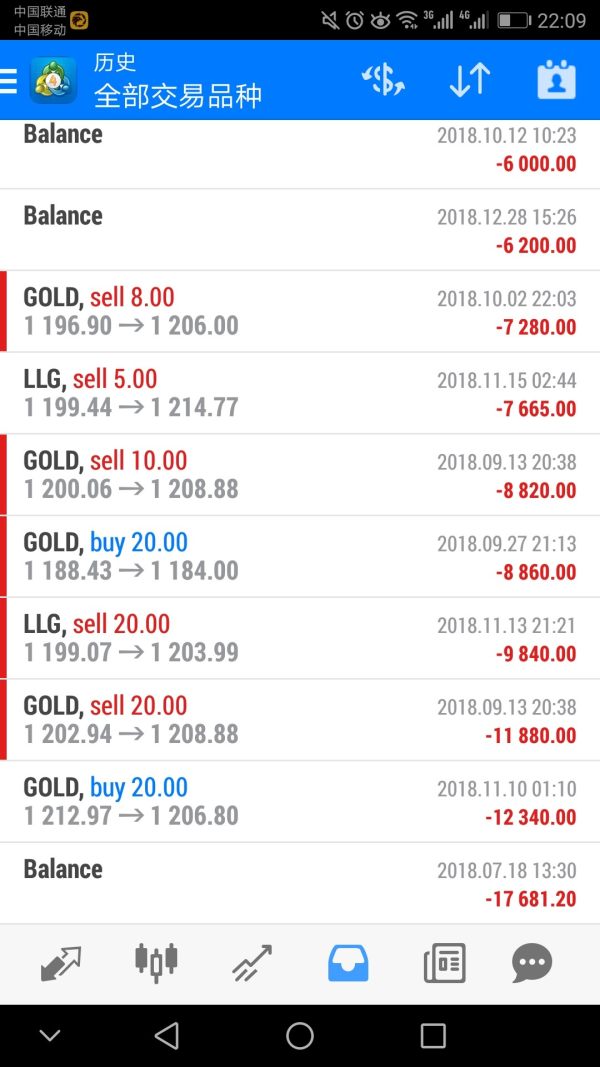Image resolution: width=600 pixels, height=1067 pixels.
Task: Expand the GOLD sell 20.00 trade
Action: 300,720
